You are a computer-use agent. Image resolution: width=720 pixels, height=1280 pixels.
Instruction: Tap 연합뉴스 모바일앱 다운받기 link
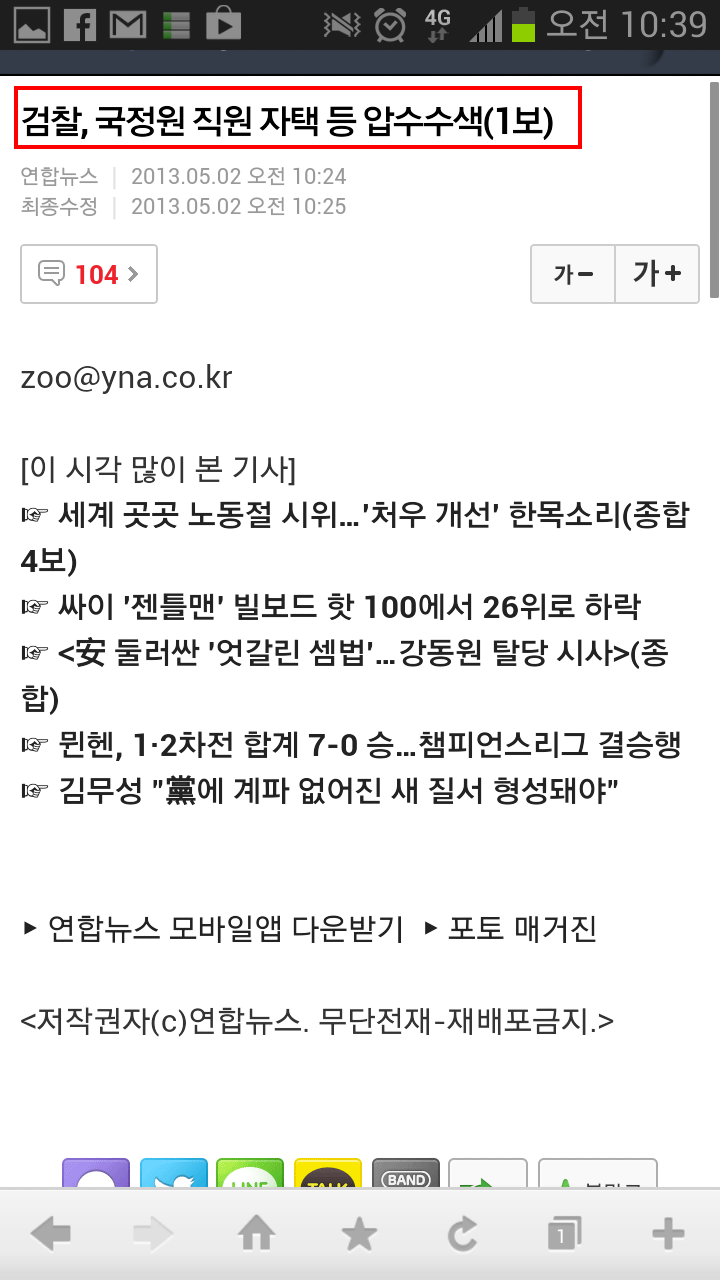pyautogui.click(x=212, y=929)
